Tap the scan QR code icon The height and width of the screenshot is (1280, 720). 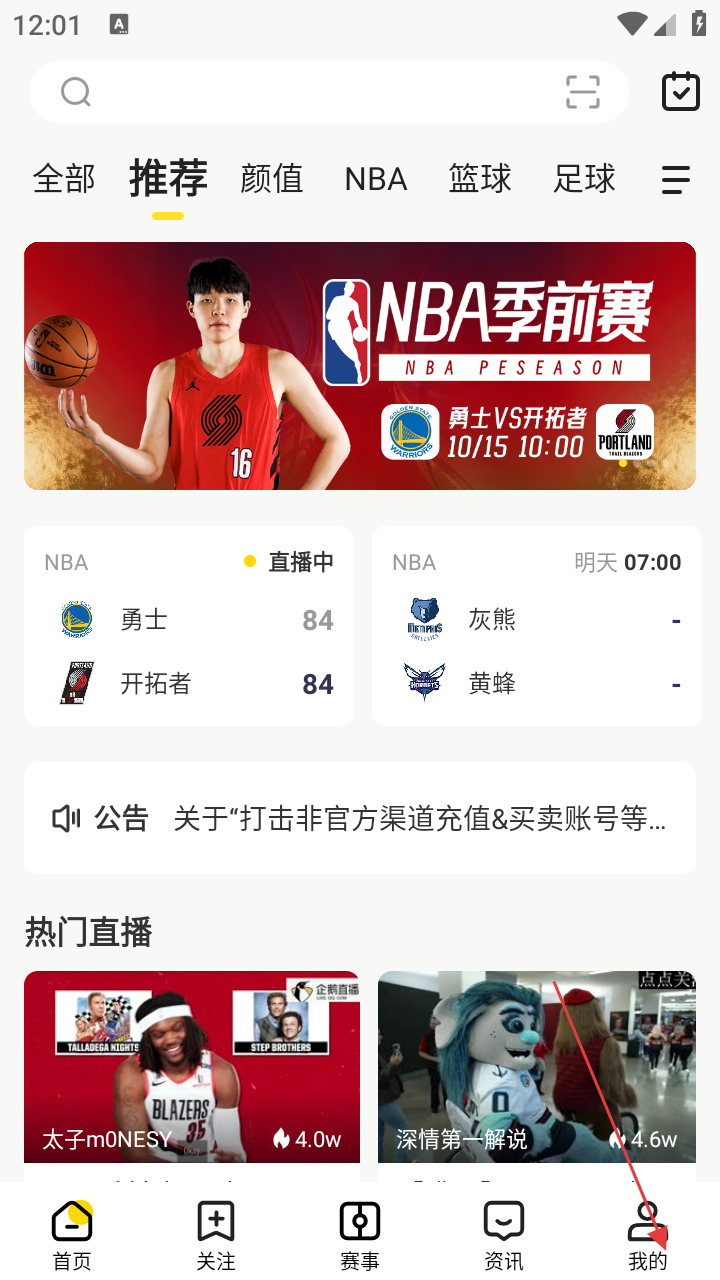pos(583,92)
